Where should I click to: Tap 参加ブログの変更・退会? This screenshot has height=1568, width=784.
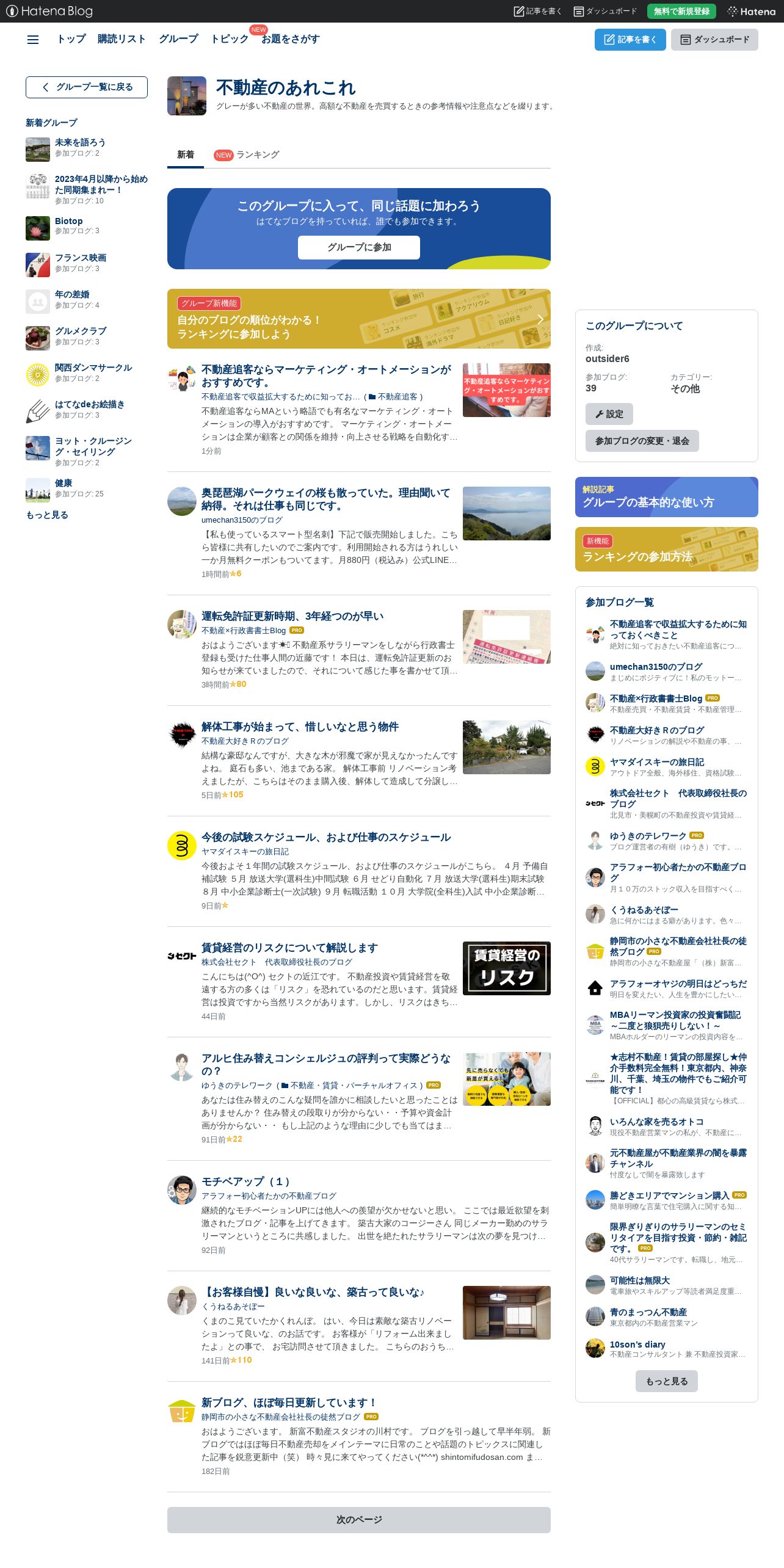642,441
